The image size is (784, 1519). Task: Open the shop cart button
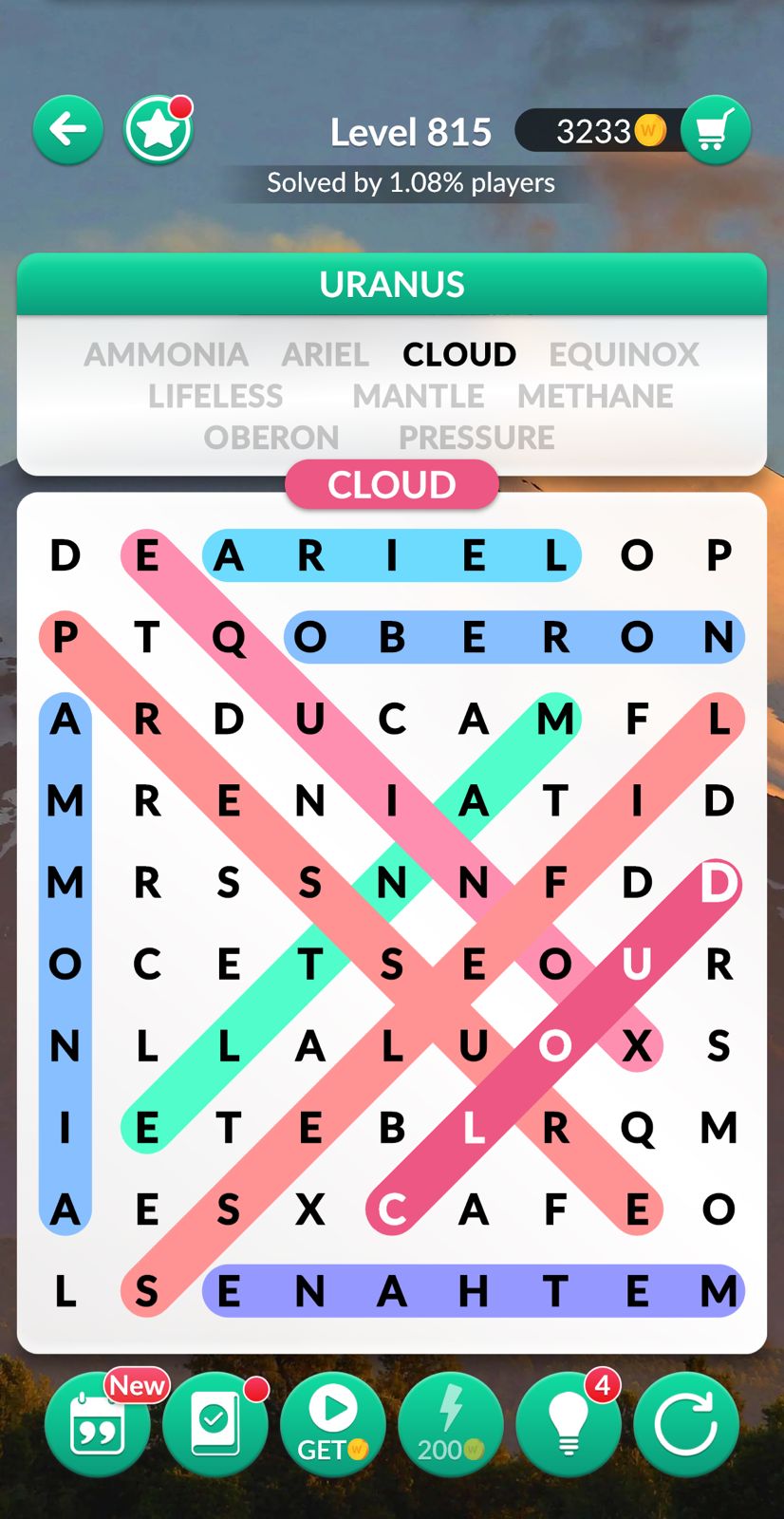pyautogui.click(x=716, y=130)
